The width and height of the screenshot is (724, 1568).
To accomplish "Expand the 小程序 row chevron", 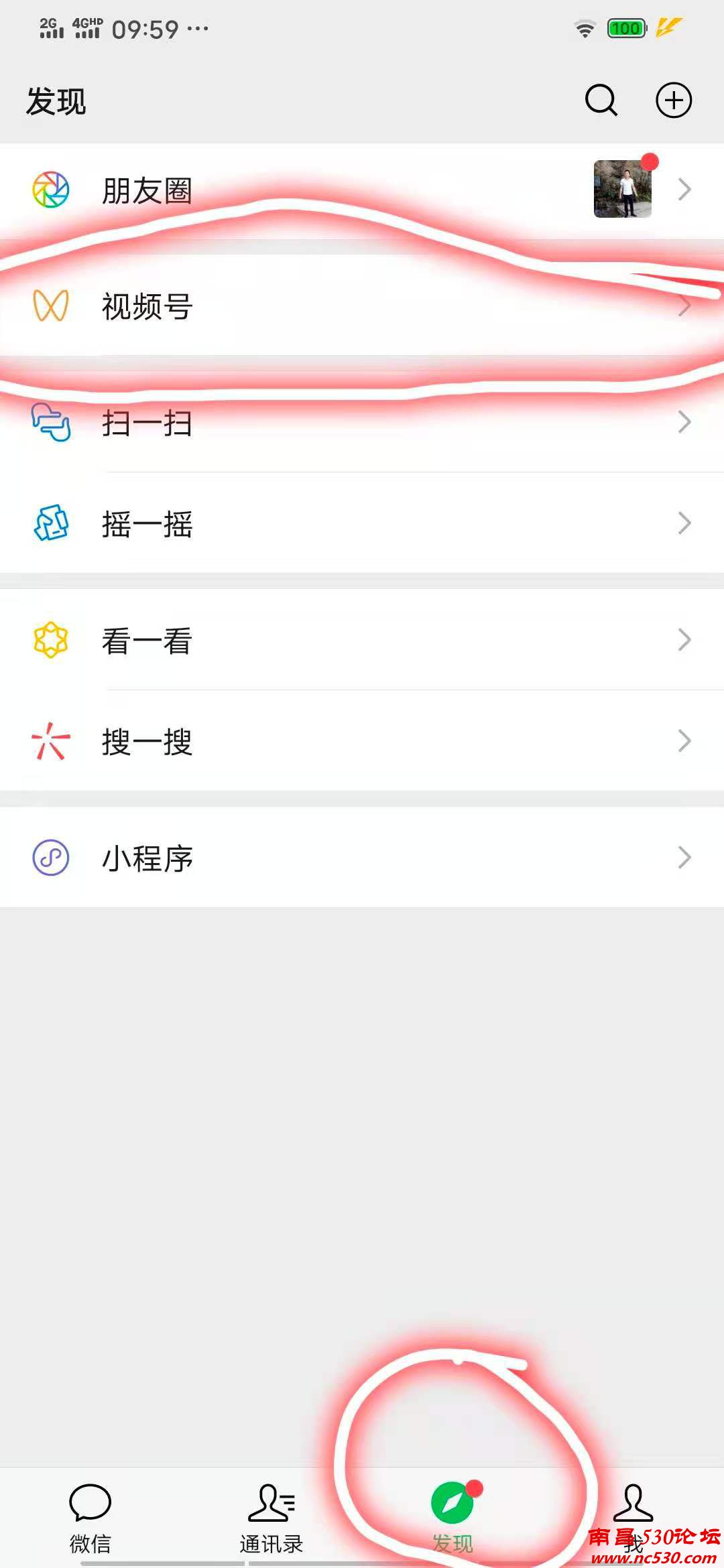I will coord(685,857).
